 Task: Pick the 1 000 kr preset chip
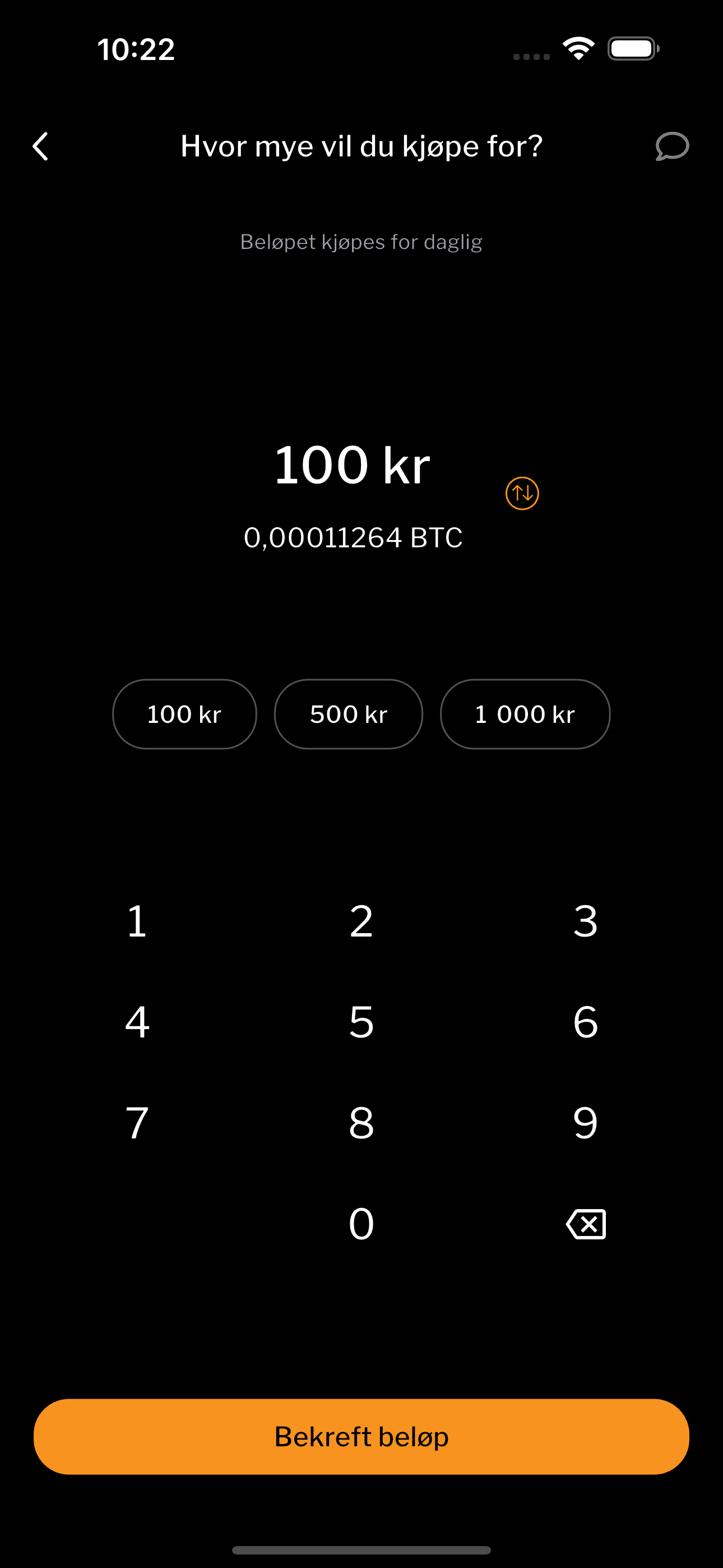(525, 714)
